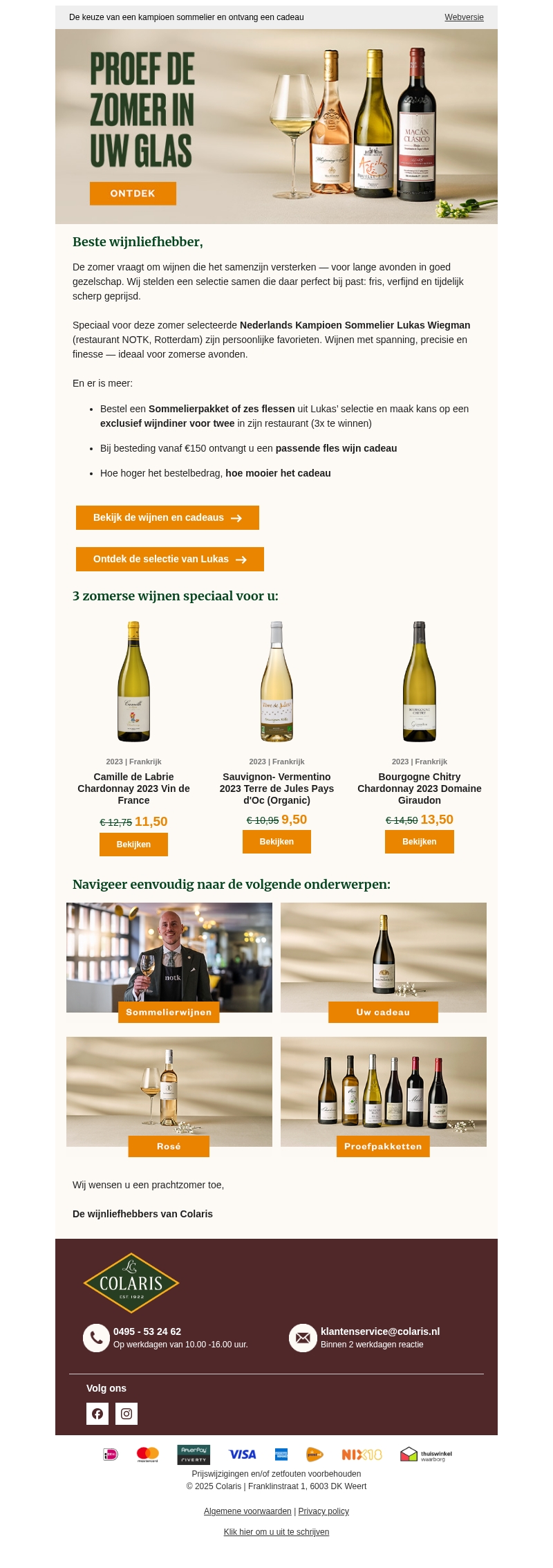
Task: Tap the ONTDEK banner button
Action: coord(133,194)
